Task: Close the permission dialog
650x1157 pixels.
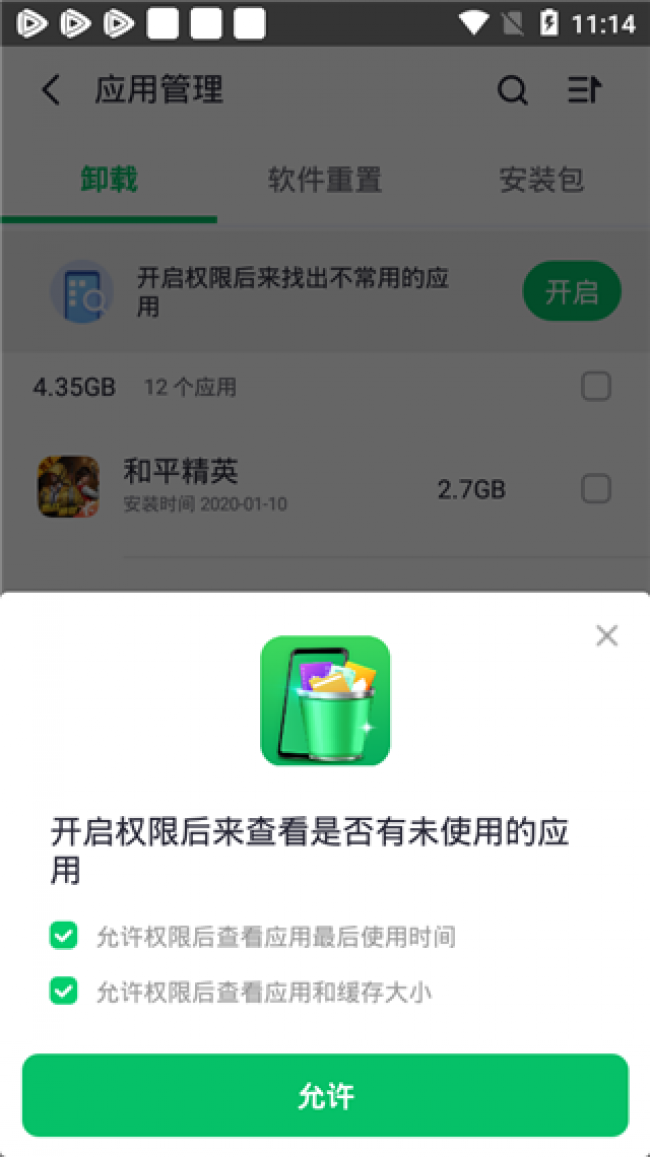Action: 606,636
